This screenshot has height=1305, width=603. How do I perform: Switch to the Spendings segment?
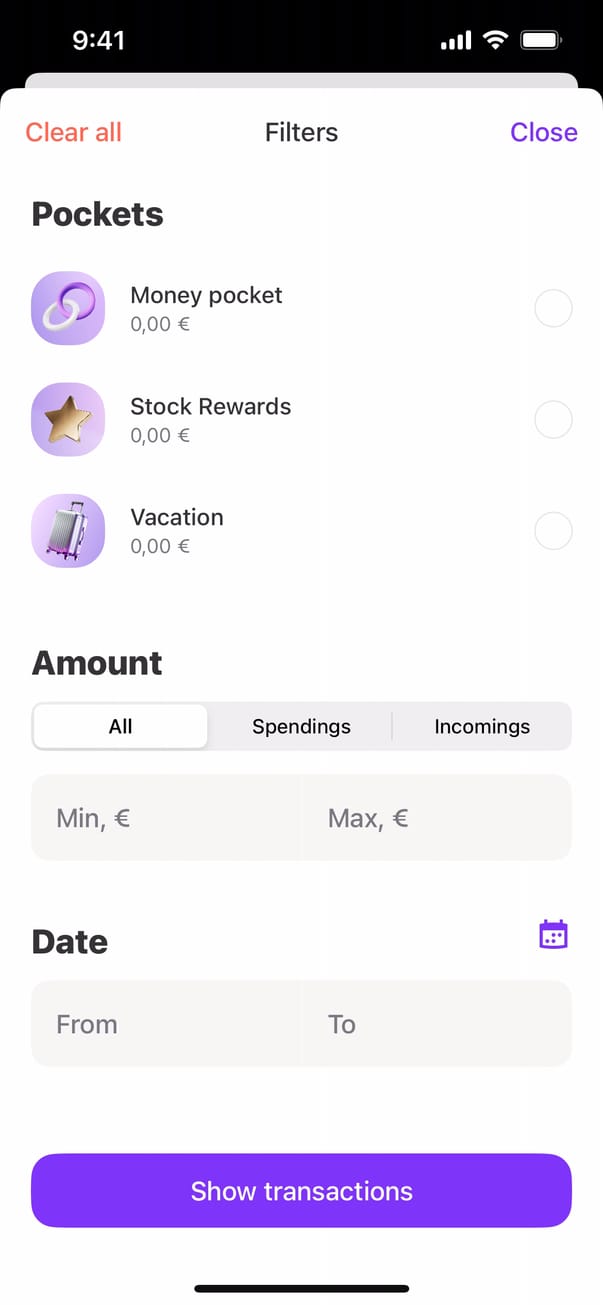click(x=301, y=727)
